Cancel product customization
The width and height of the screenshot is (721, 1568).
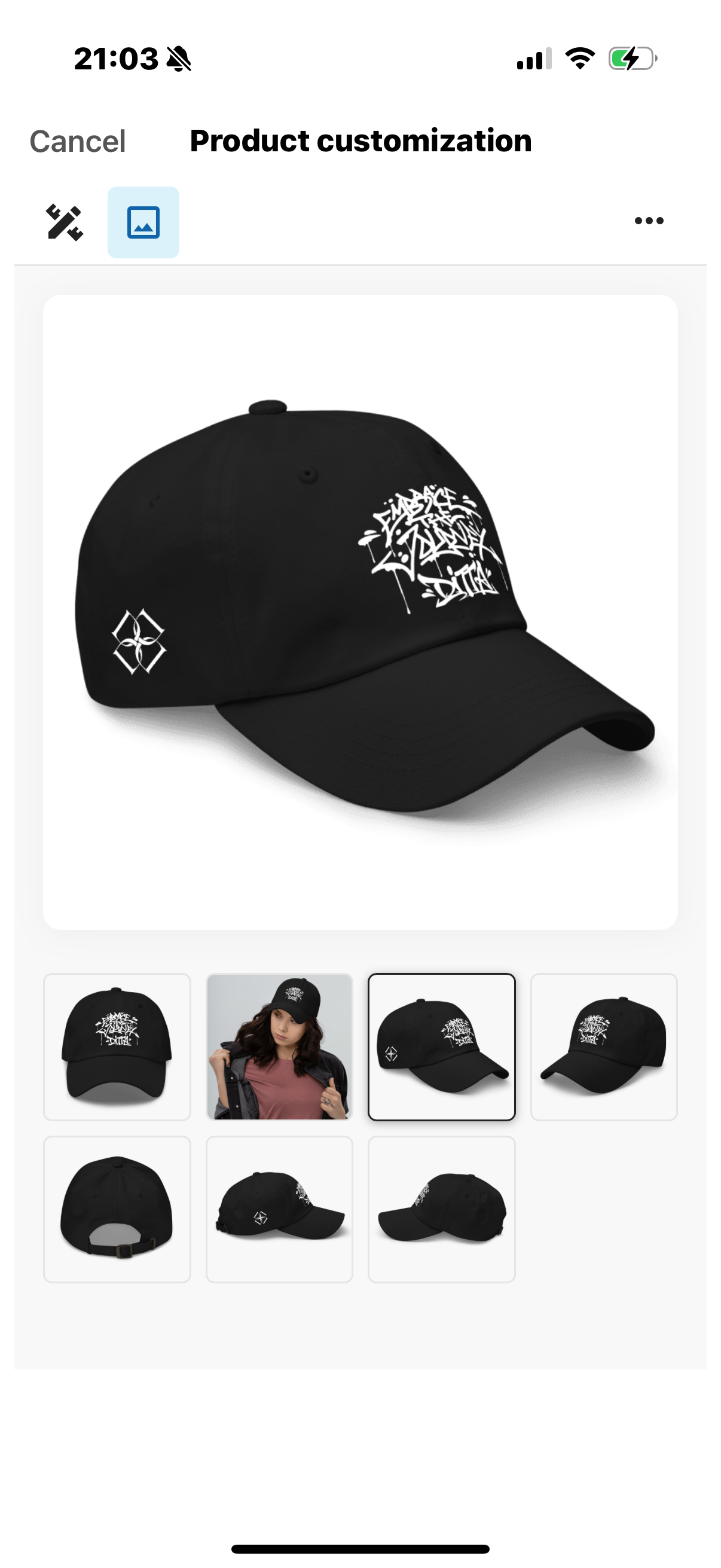click(77, 141)
